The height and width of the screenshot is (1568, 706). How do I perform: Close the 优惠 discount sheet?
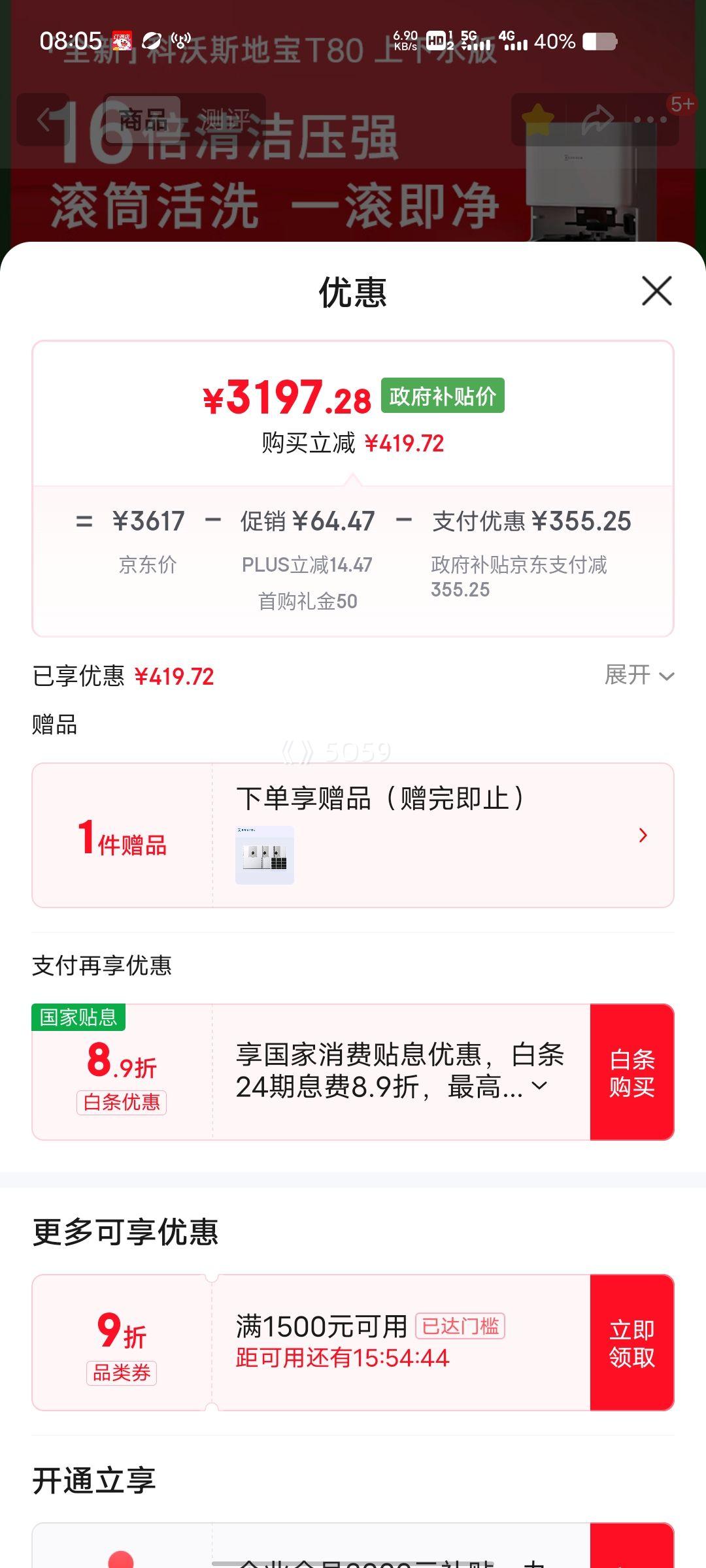[656, 291]
